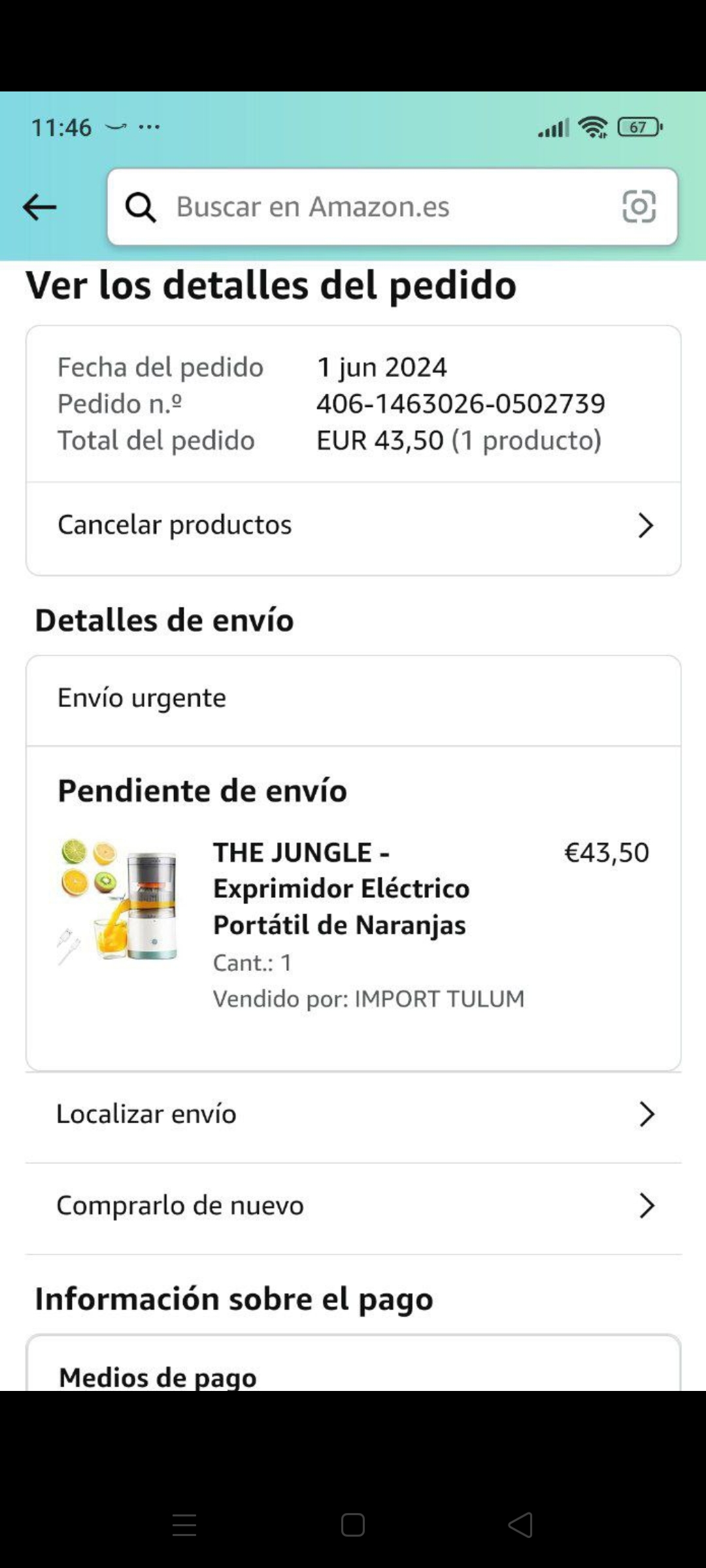Viewport: 706px width, 1568px height.
Task: Choose Comprarlo de nuevo
Action: 353,1205
